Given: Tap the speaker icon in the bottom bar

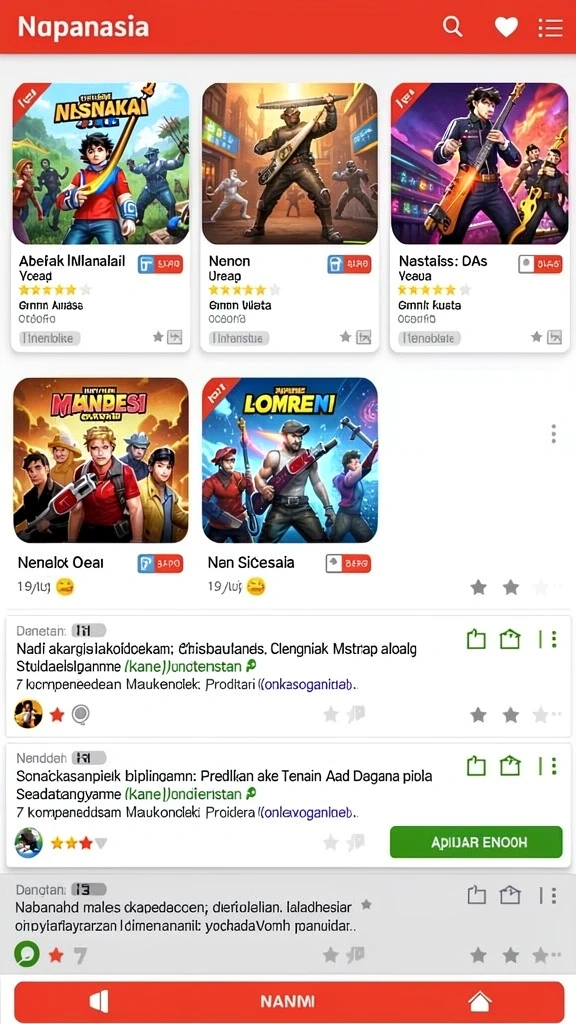Looking at the screenshot, I should pos(99,1001).
